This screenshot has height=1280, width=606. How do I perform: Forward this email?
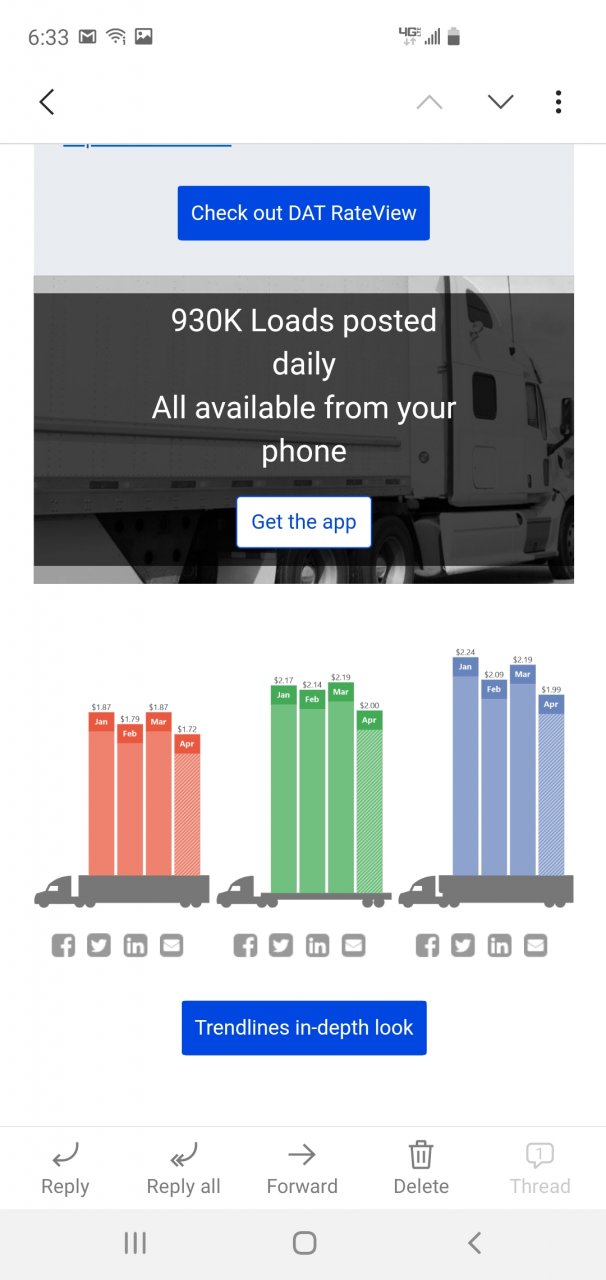(302, 1168)
